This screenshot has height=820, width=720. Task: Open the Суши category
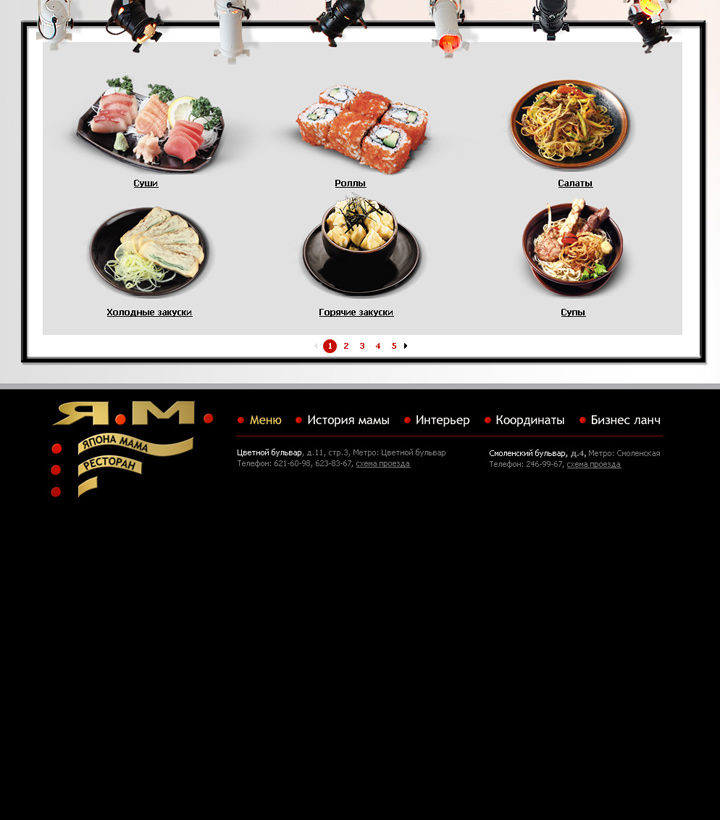(x=146, y=184)
